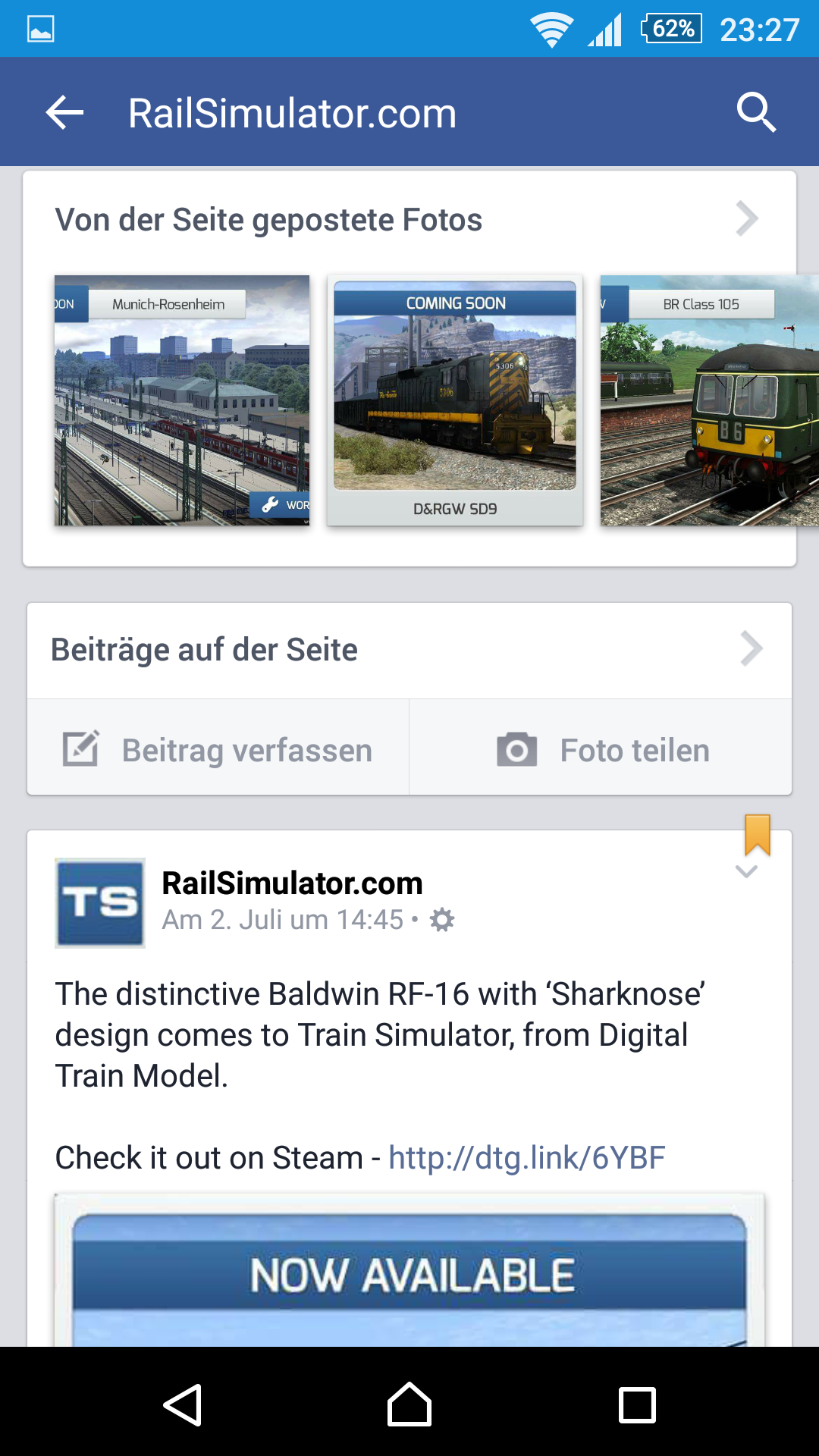Image resolution: width=819 pixels, height=1456 pixels.
Task: Open the BR Class 105 photo
Action: tap(709, 400)
